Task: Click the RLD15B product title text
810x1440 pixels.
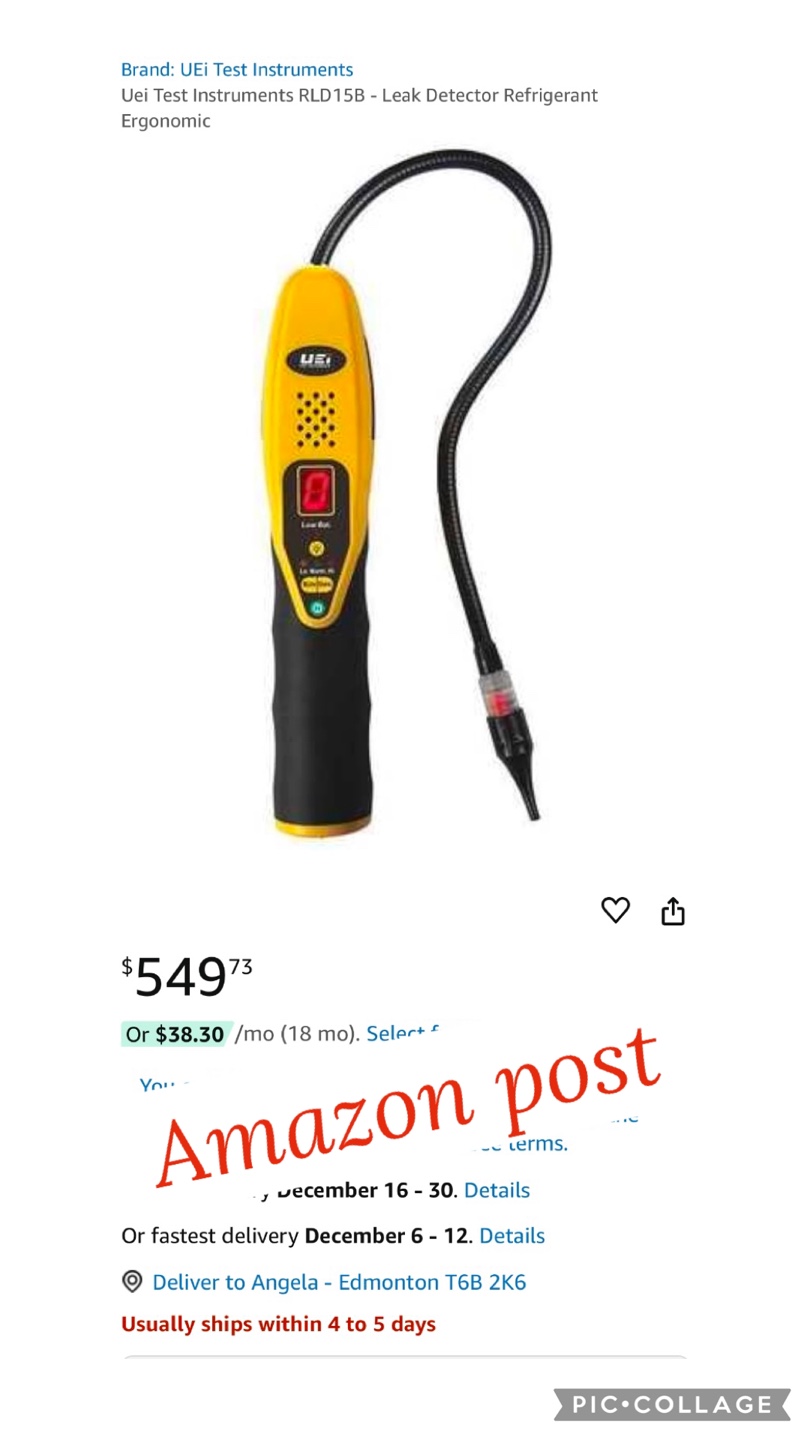Action: [358, 95]
